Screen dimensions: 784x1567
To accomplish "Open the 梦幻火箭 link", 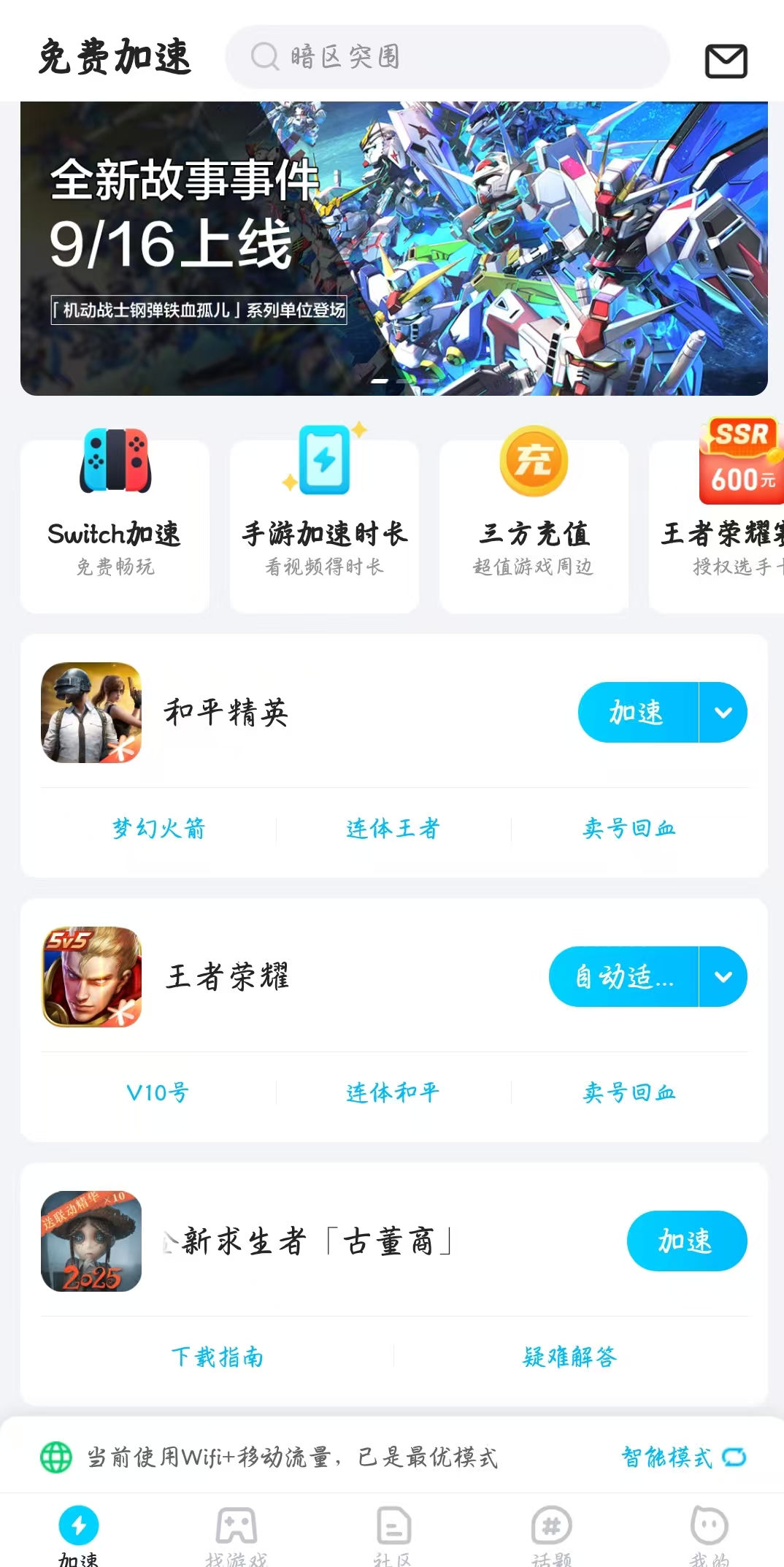I will (158, 829).
